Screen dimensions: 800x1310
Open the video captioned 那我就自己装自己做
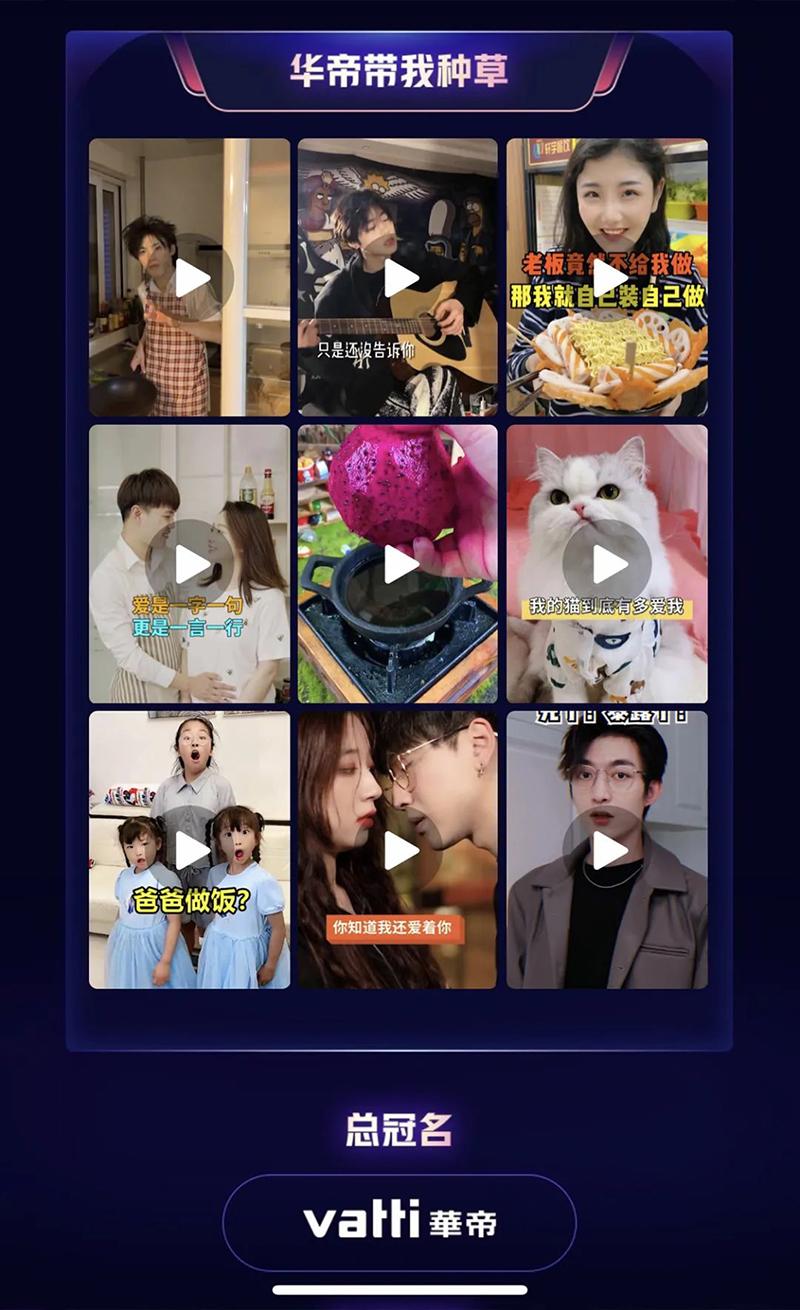pos(607,278)
